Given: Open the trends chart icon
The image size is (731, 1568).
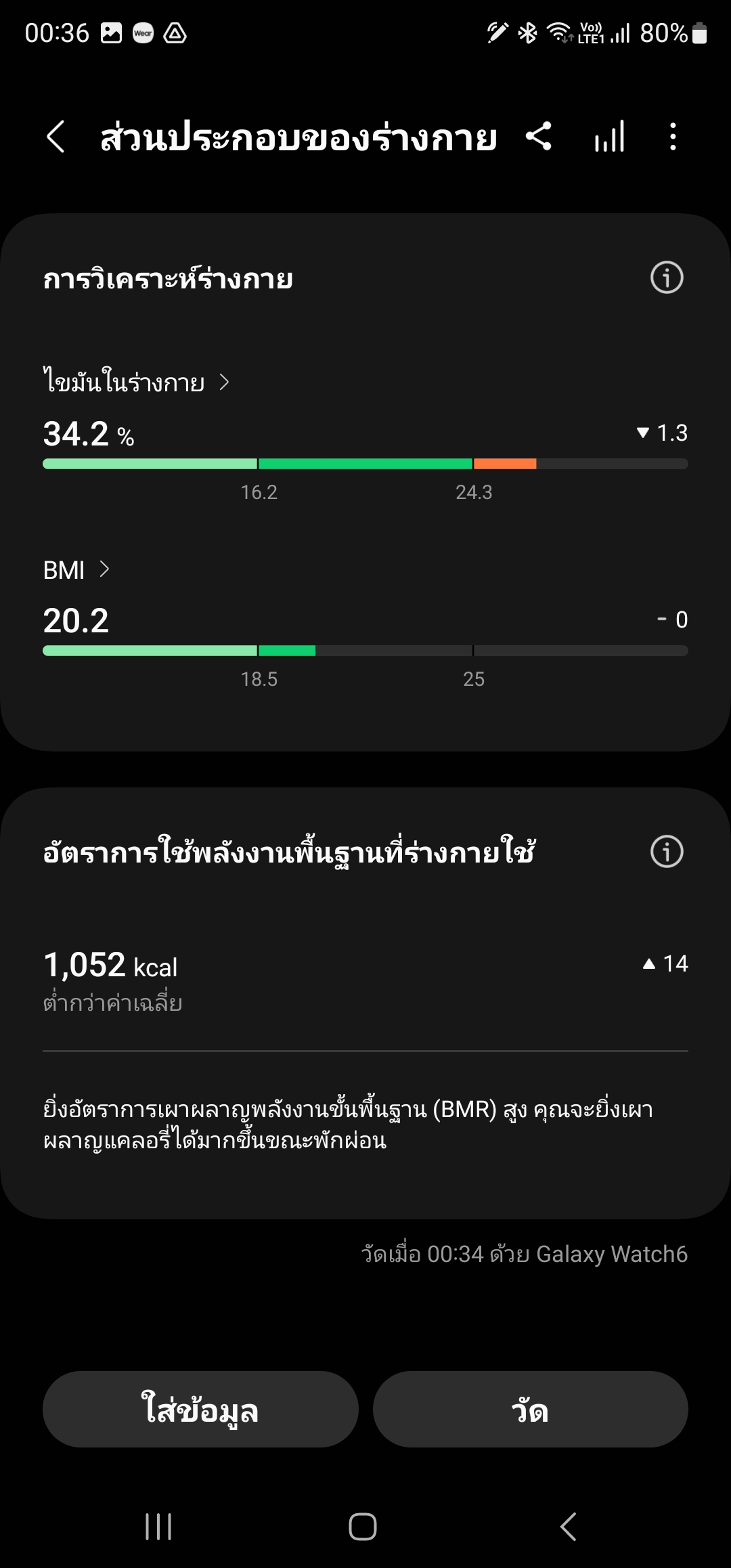Looking at the screenshot, I should click(x=609, y=137).
